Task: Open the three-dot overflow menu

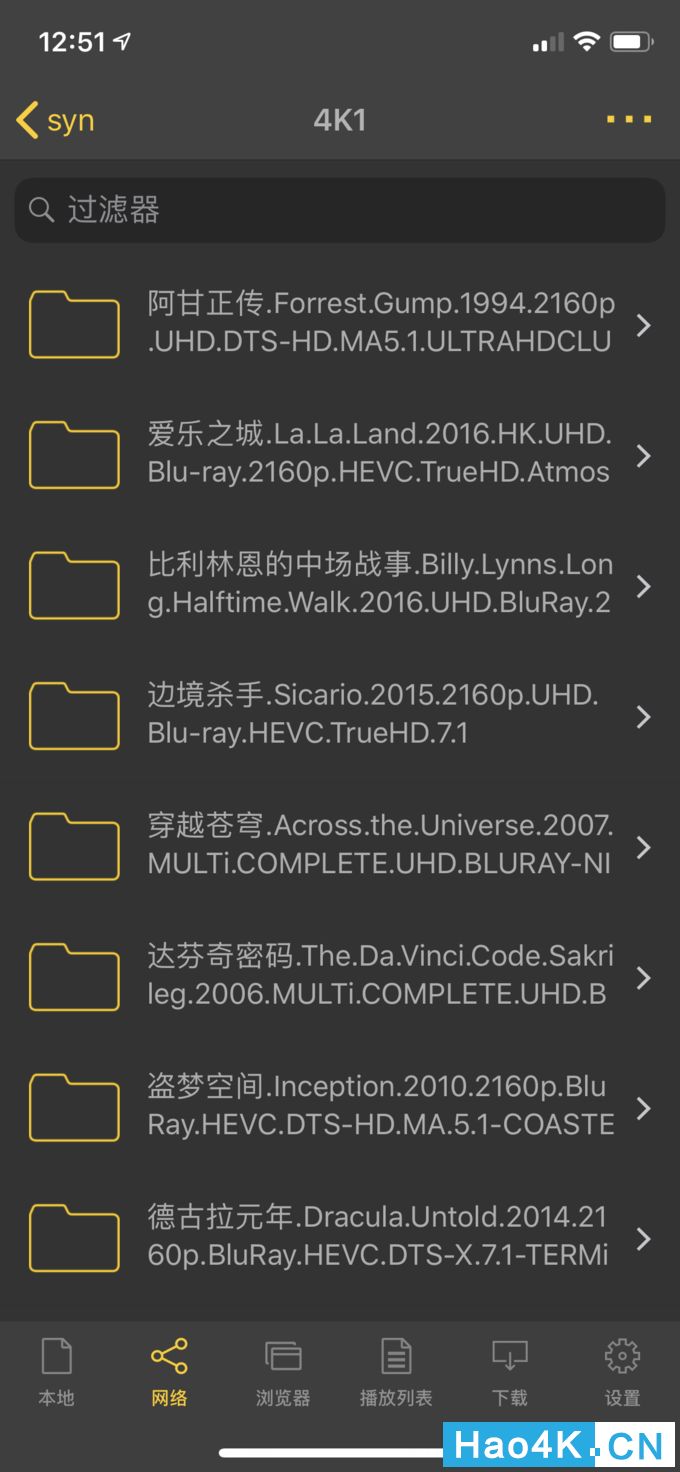Action: coord(629,120)
